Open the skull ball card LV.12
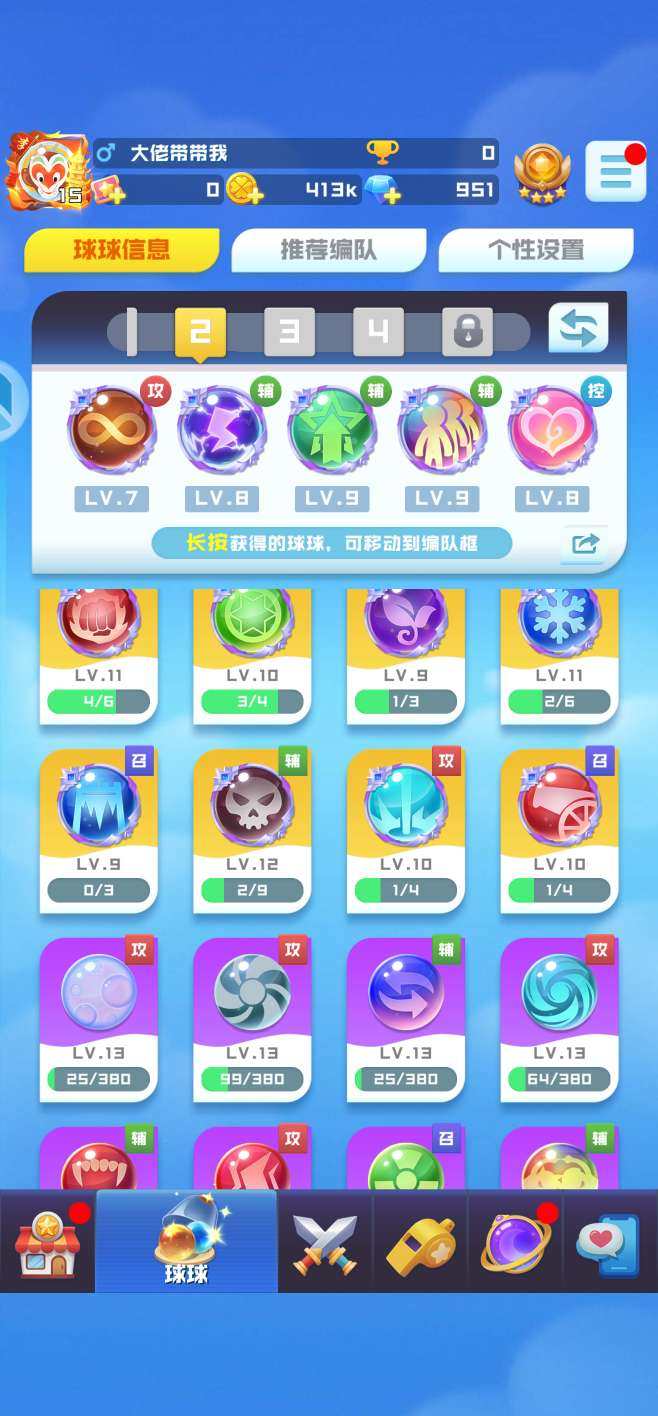Image resolution: width=658 pixels, height=1416 pixels. (252, 830)
